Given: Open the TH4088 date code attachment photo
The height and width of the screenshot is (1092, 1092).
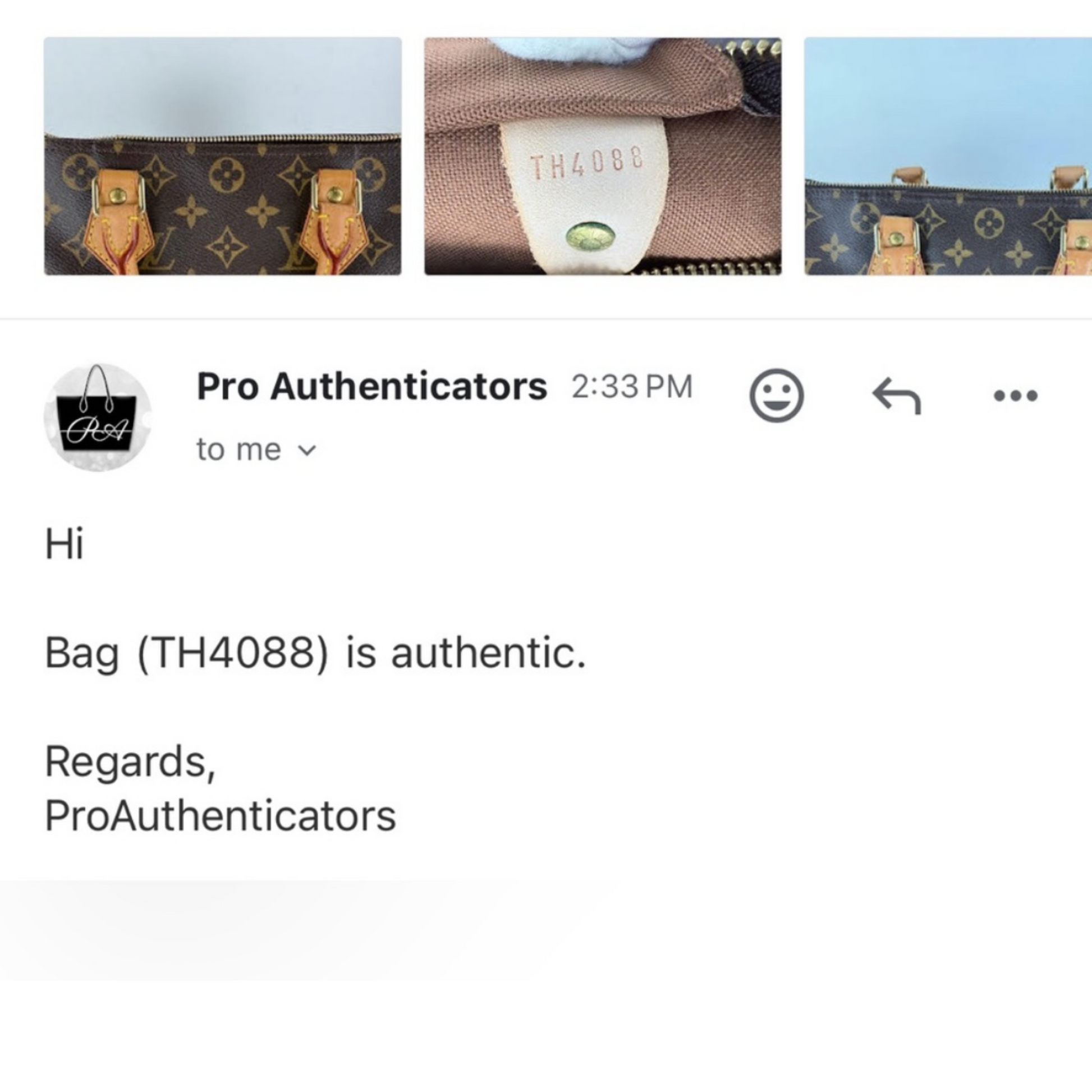Looking at the screenshot, I should (603, 157).
